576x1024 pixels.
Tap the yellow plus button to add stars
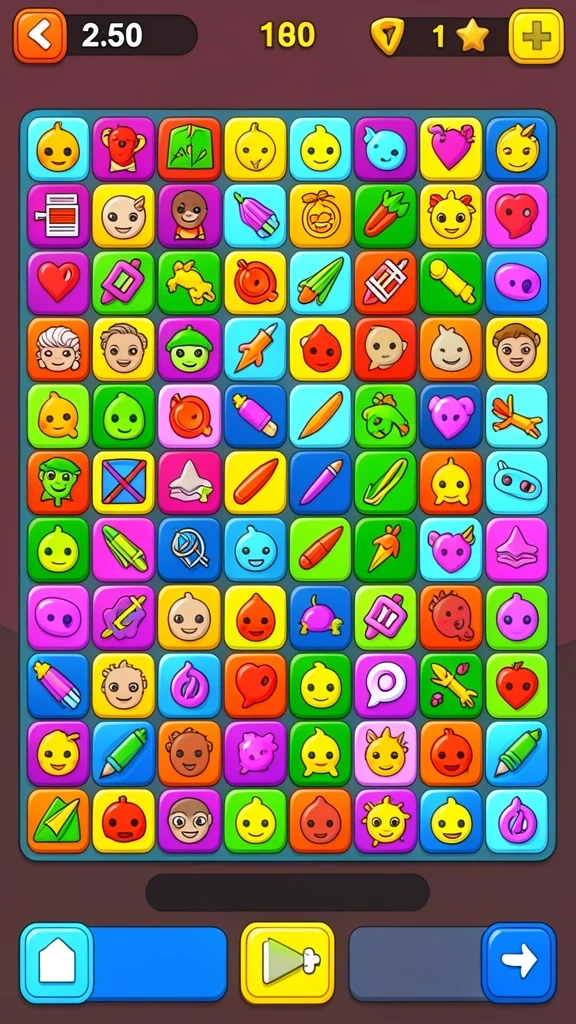pos(536,36)
